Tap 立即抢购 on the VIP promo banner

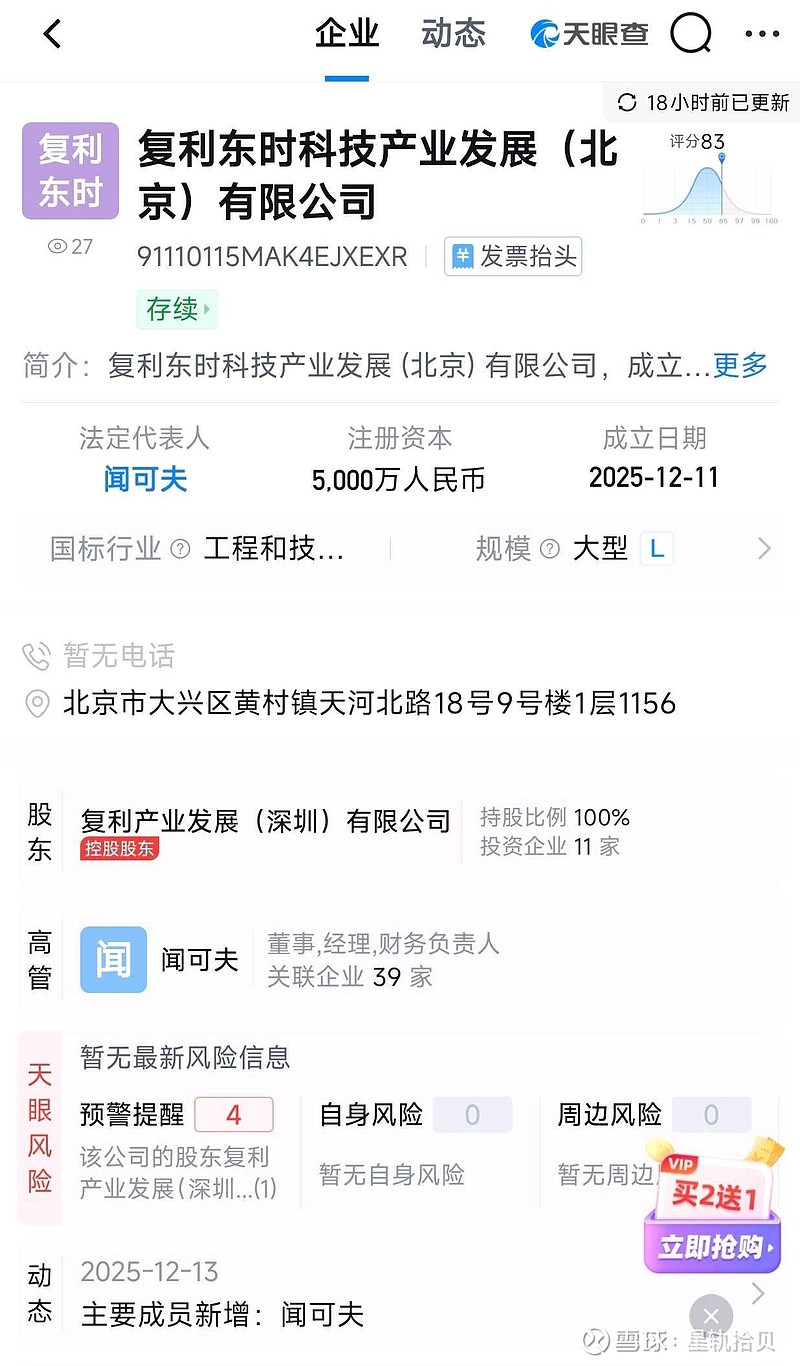(x=712, y=1247)
